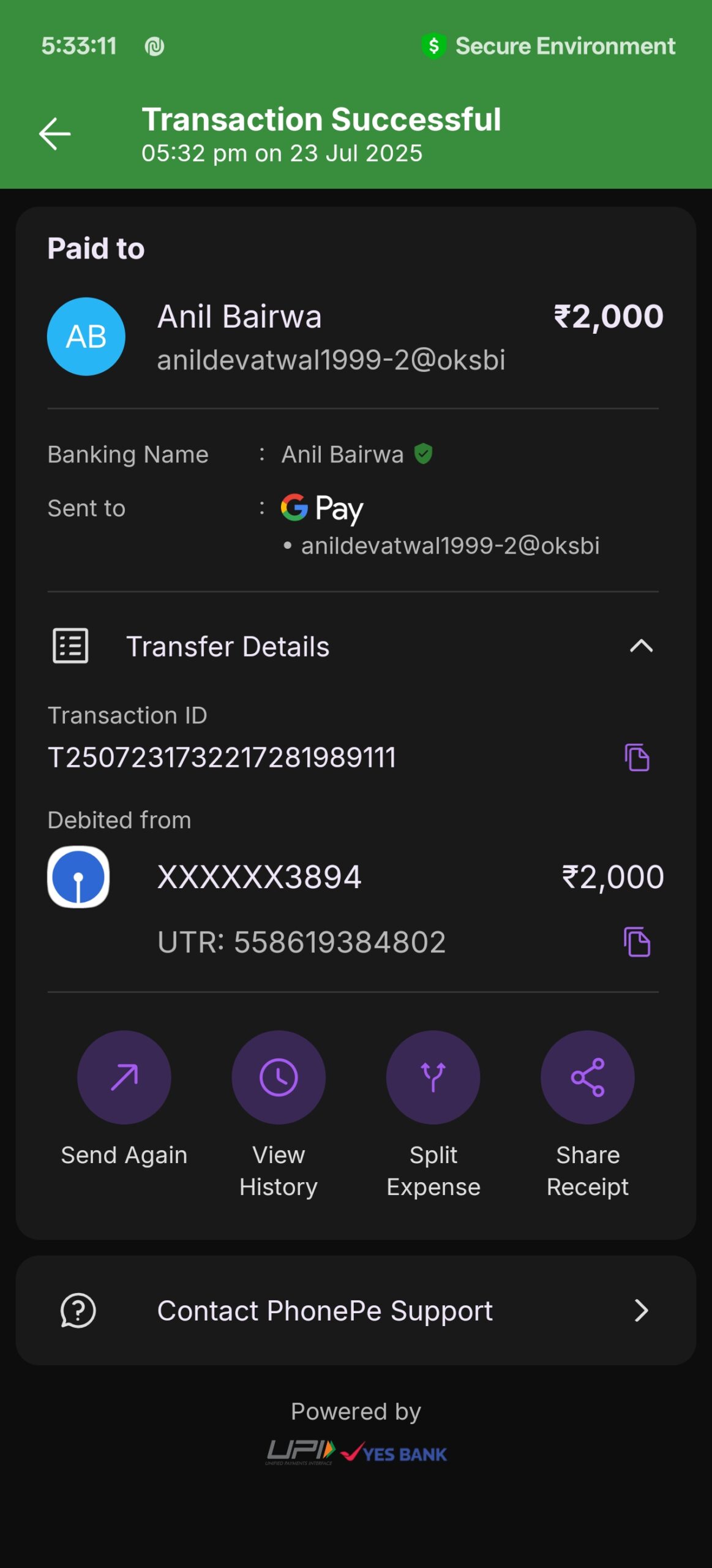The height and width of the screenshot is (1568, 712).
Task: Share Receipt of this transaction
Action: point(587,1077)
